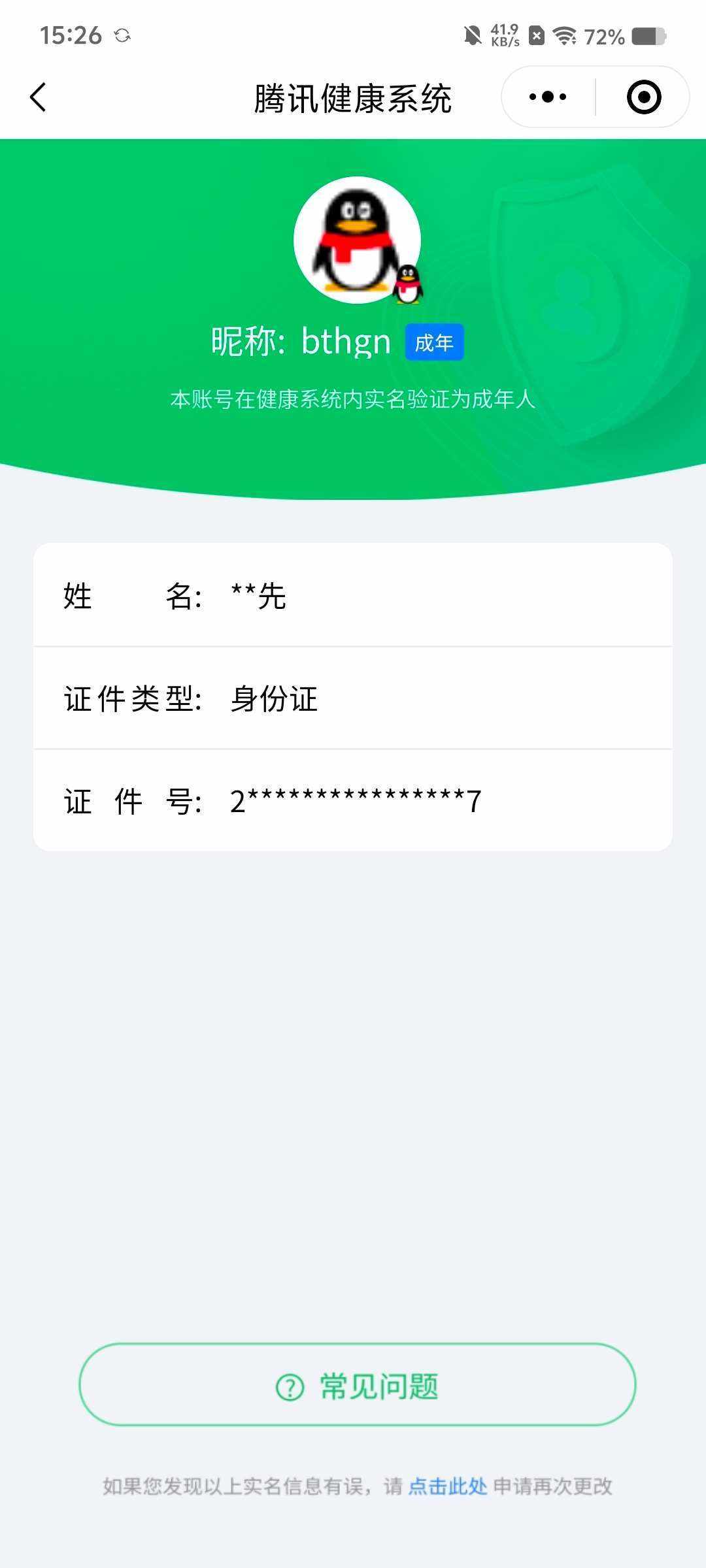
Task: Select the 证件类型 身份证 row
Action: tap(353, 699)
